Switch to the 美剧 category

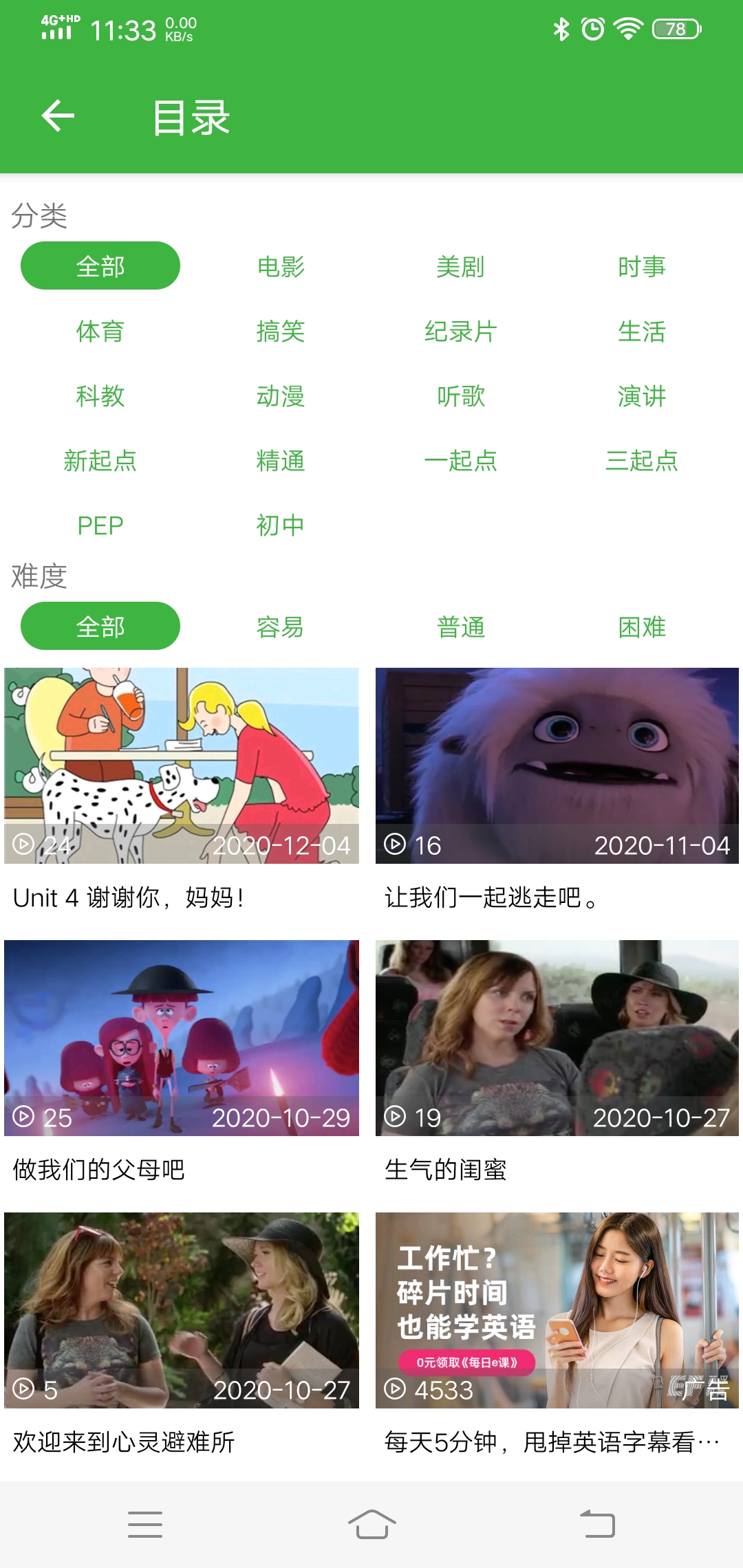click(462, 267)
